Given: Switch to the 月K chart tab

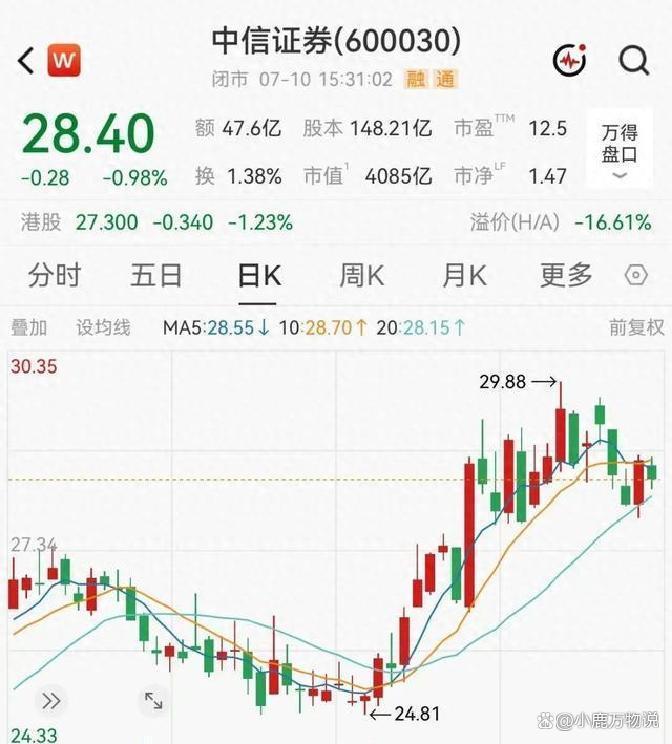Looking at the screenshot, I should click(464, 275).
